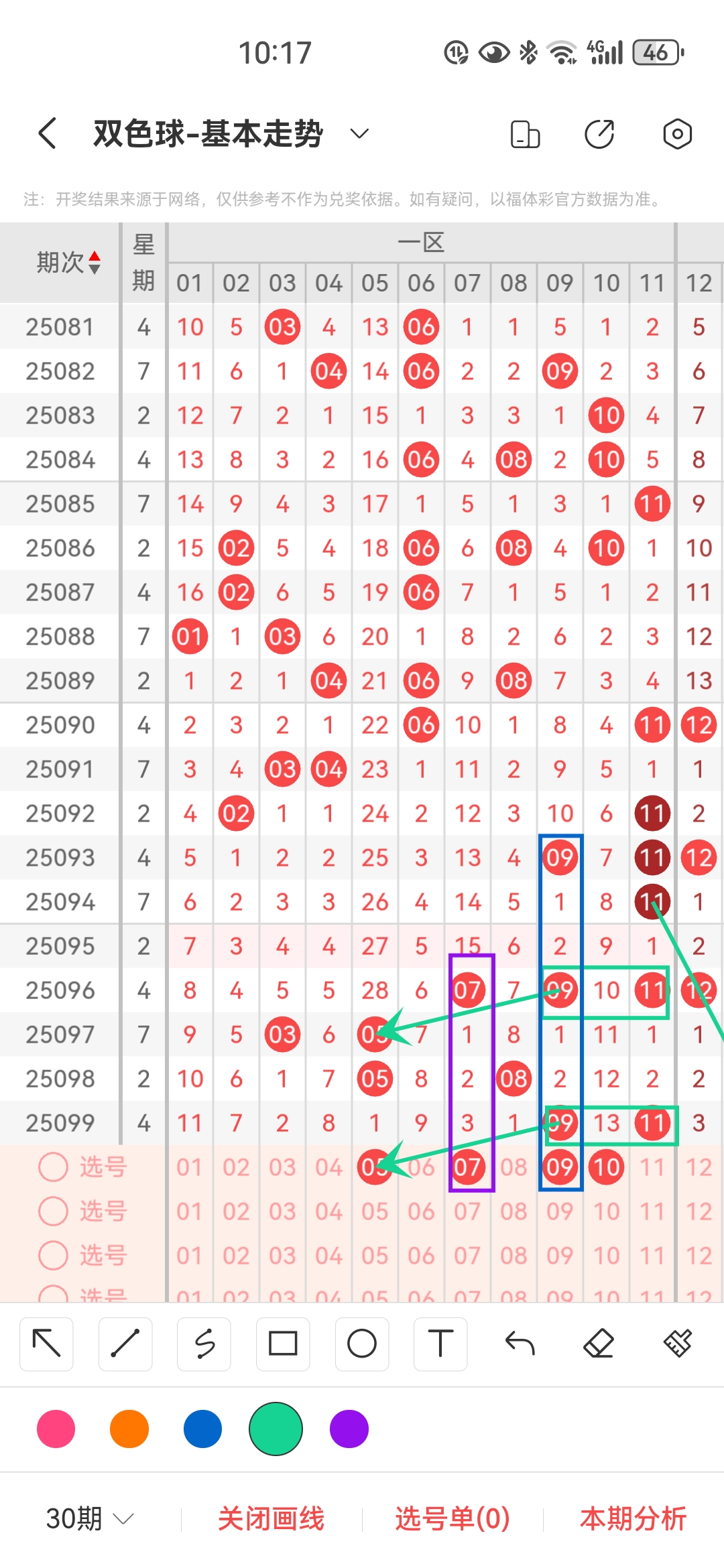
Task: Select the straight line drawing tool
Action: click(125, 1344)
